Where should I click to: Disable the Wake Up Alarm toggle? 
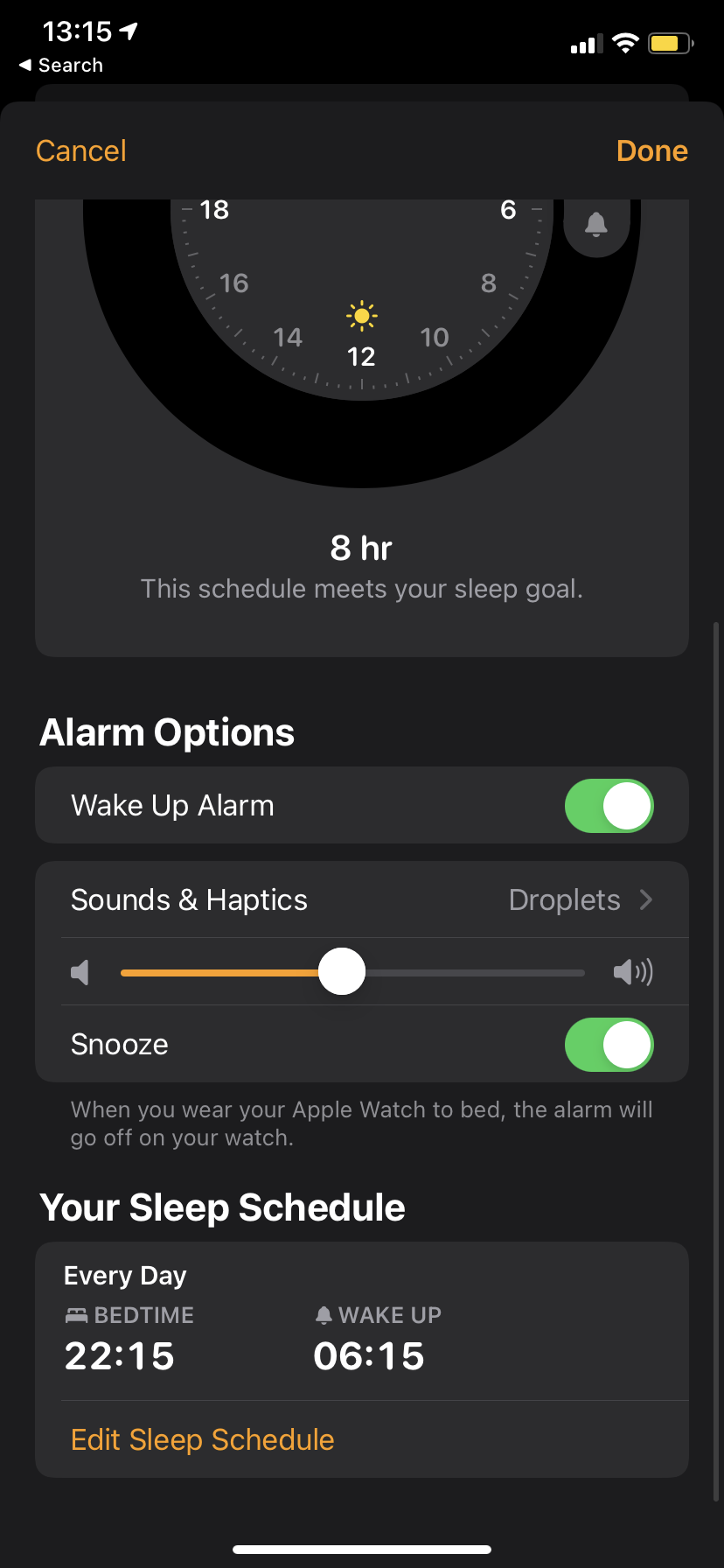pyautogui.click(x=609, y=805)
